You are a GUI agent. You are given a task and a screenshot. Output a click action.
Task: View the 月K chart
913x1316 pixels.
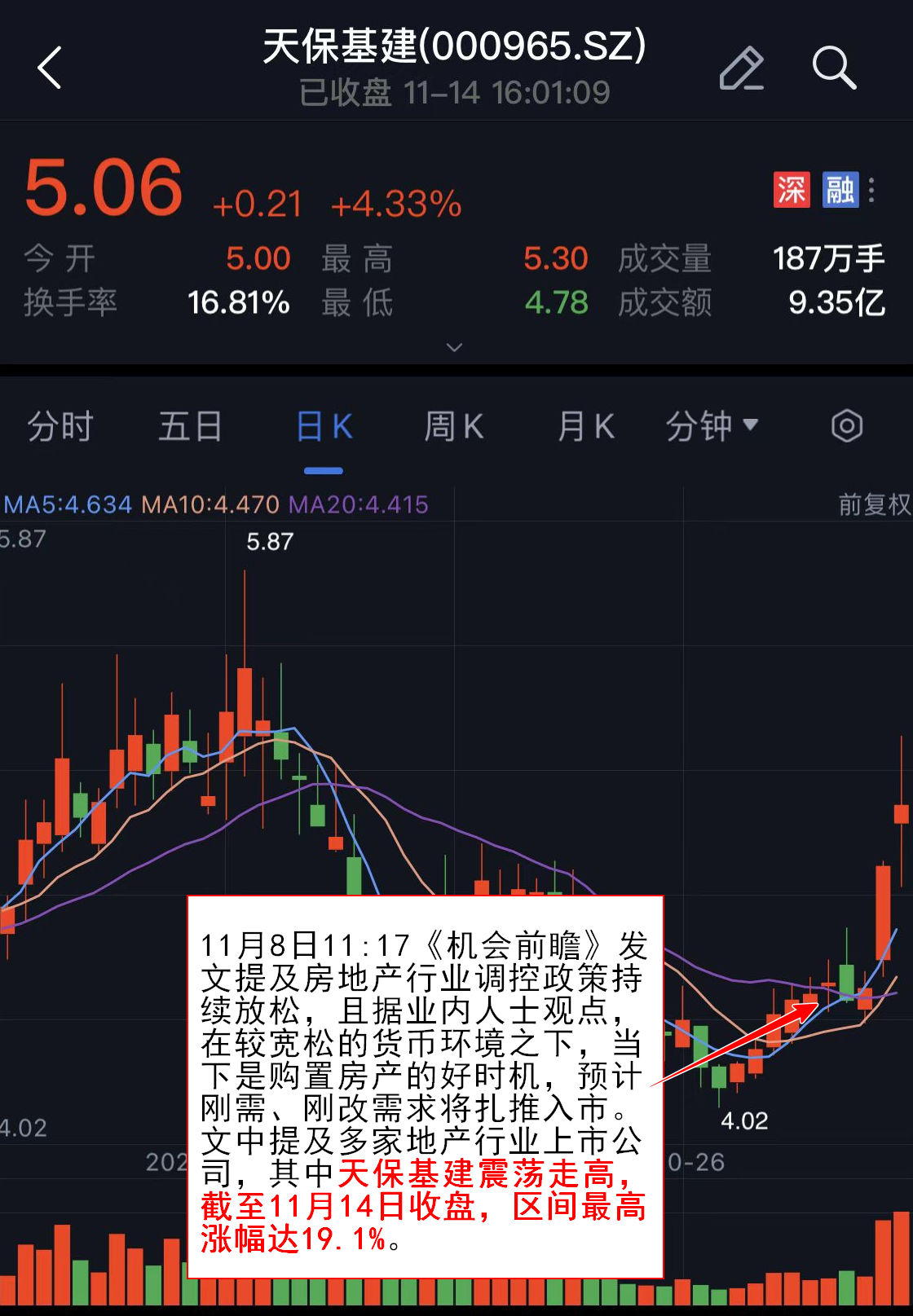point(585,426)
